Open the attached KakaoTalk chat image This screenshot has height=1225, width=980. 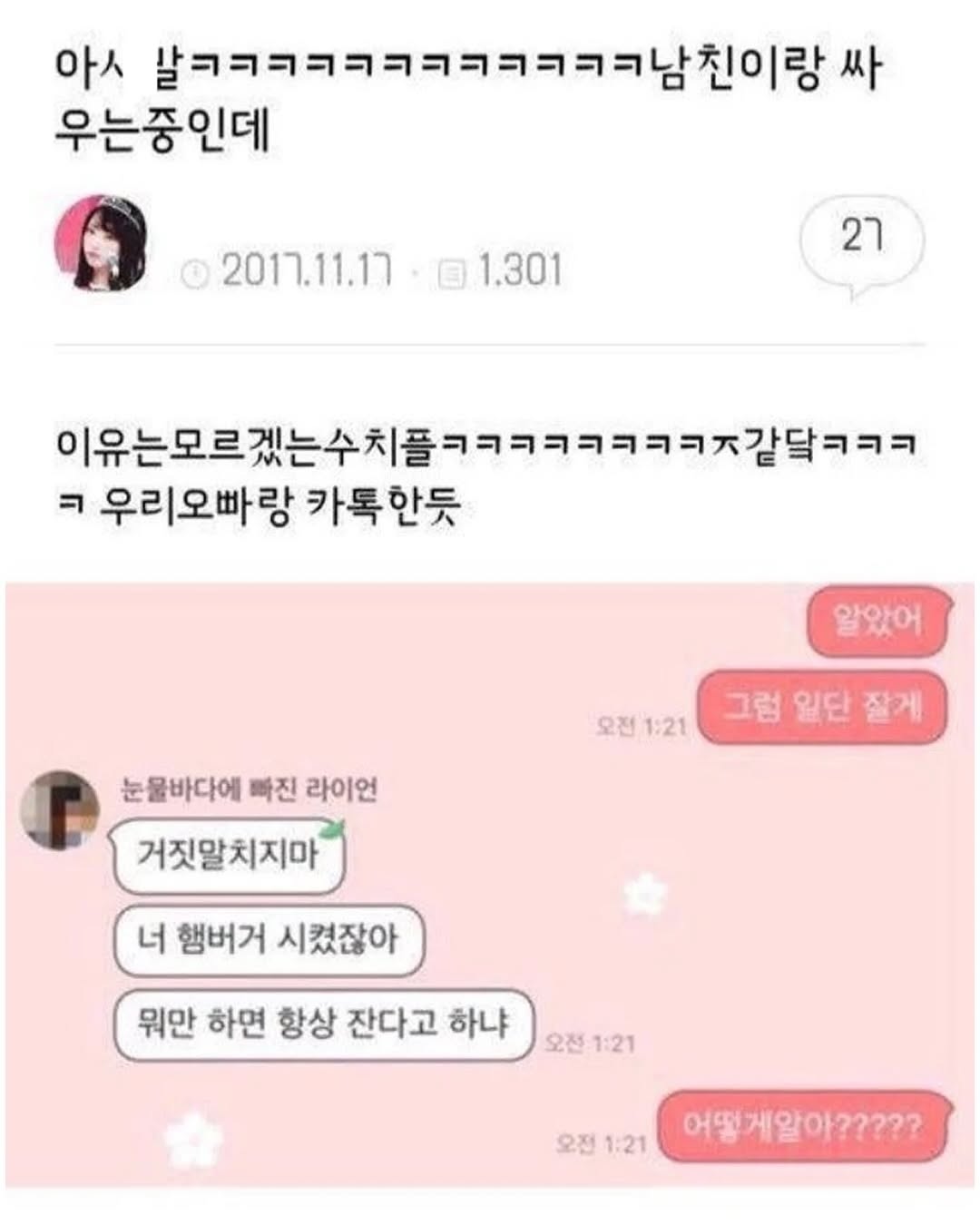[490, 885]
